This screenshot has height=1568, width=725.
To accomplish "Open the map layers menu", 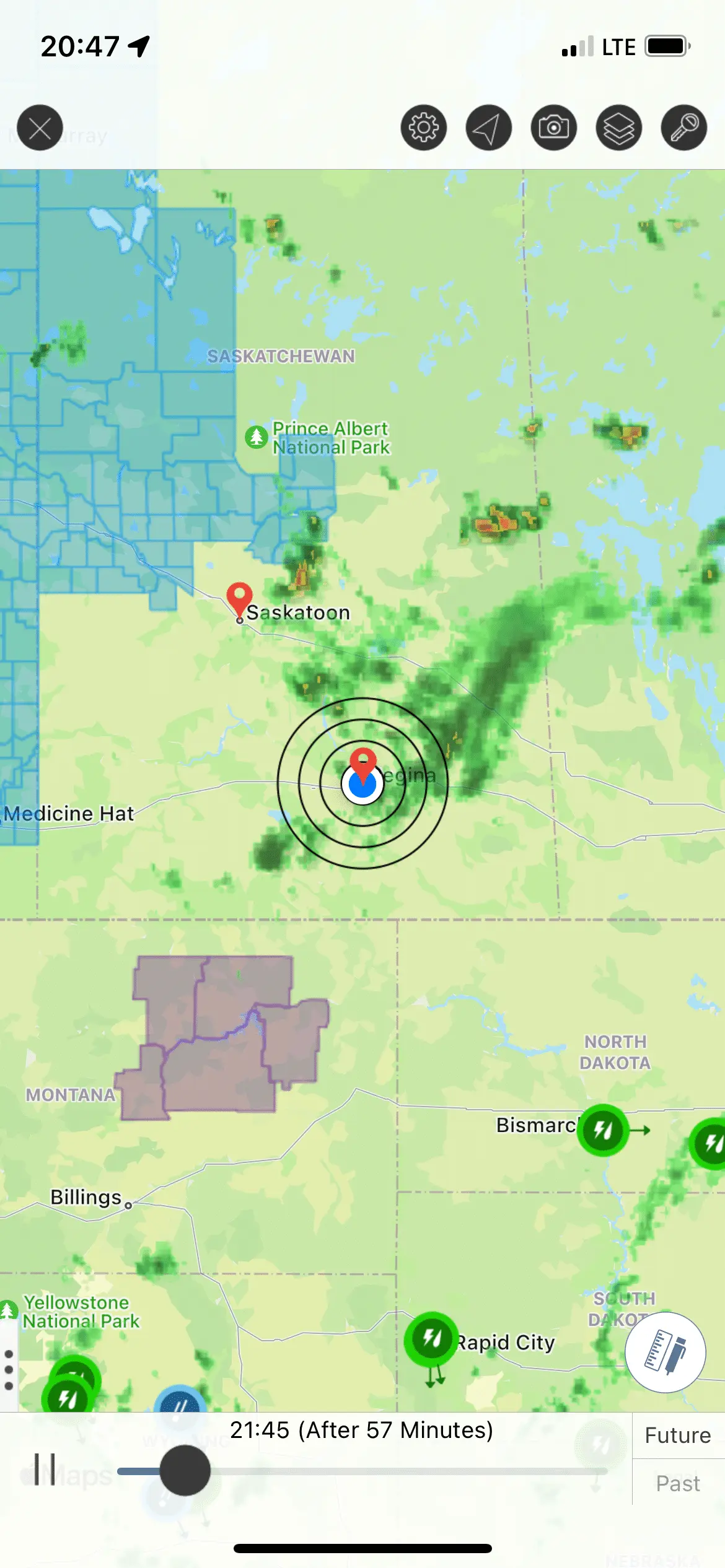I will click(x=619, y=128).
